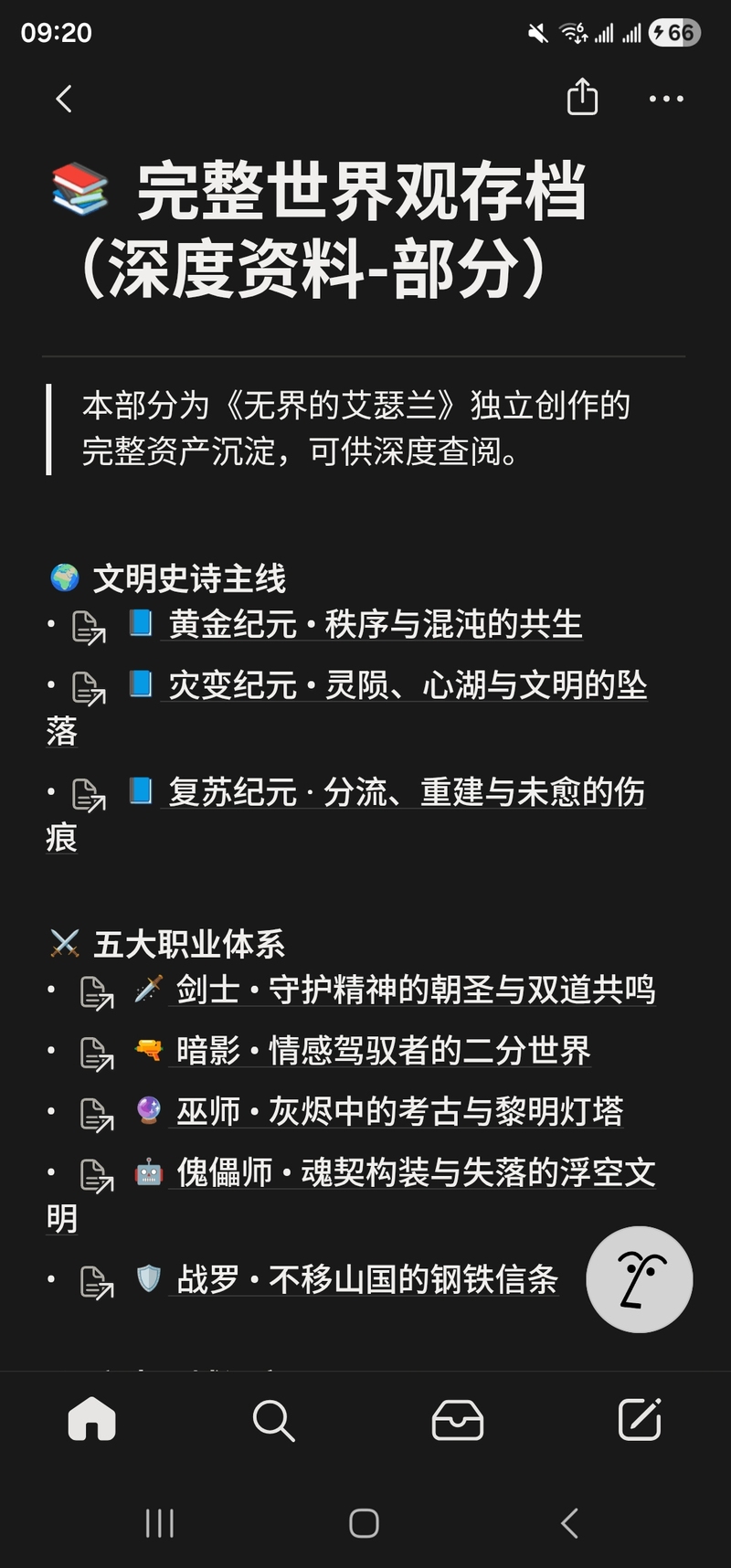Open 暗影·情感驾驭者的二分世界 page
Viewport: 731px width, 1568px height.
384,1051
